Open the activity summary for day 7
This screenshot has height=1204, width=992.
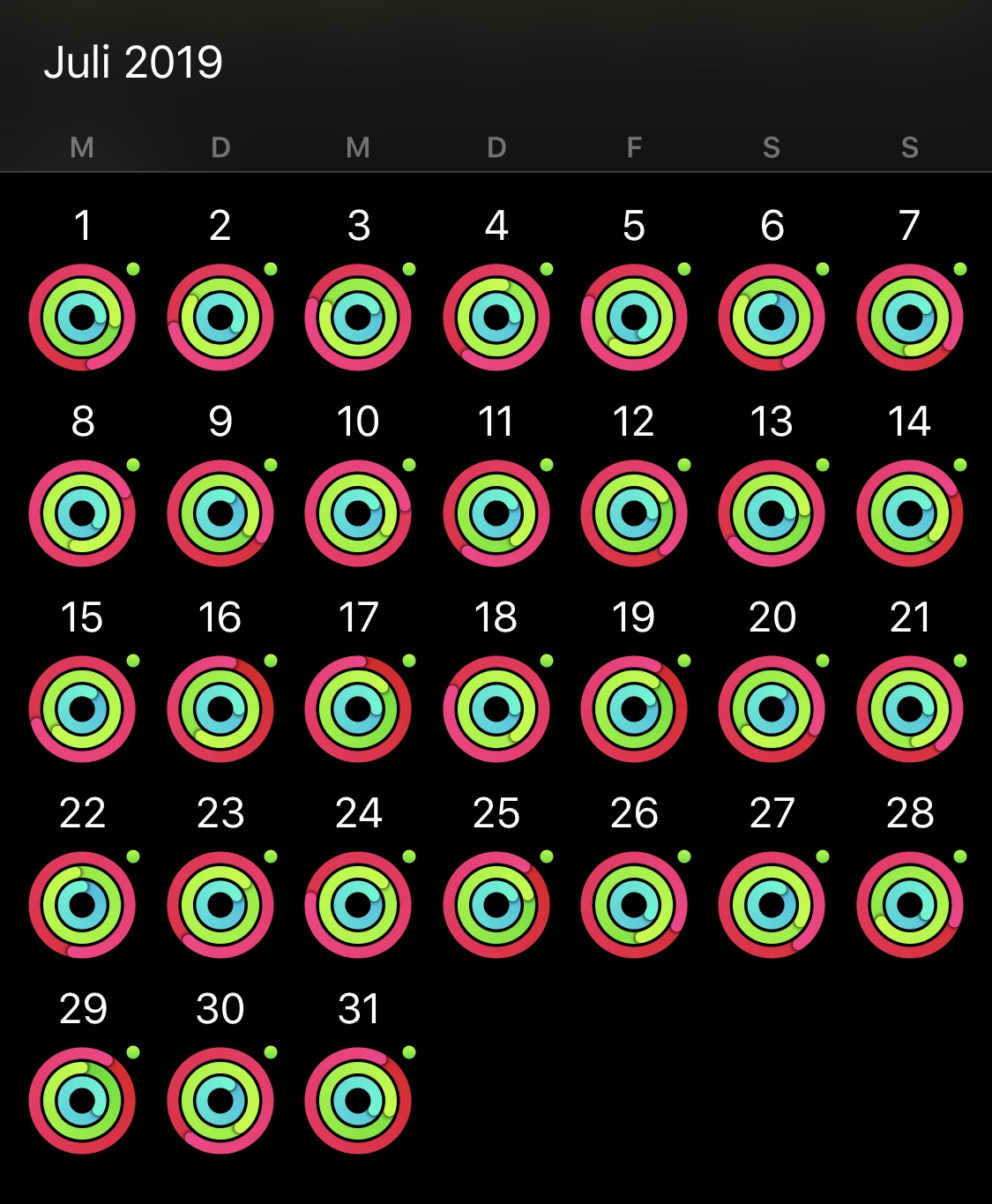910,318
